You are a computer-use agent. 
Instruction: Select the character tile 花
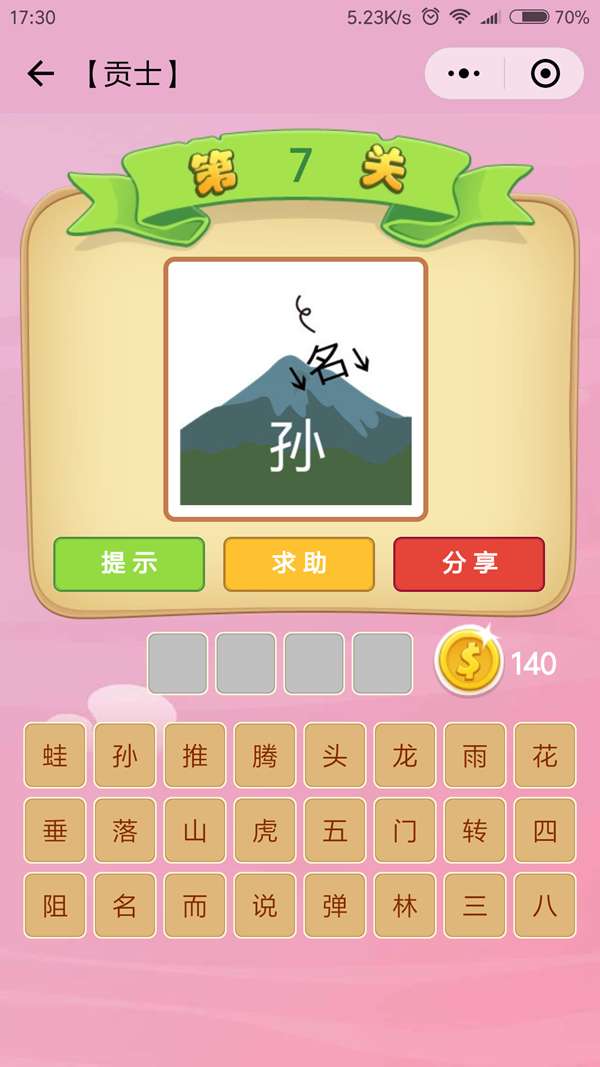(x=545, y=756)
